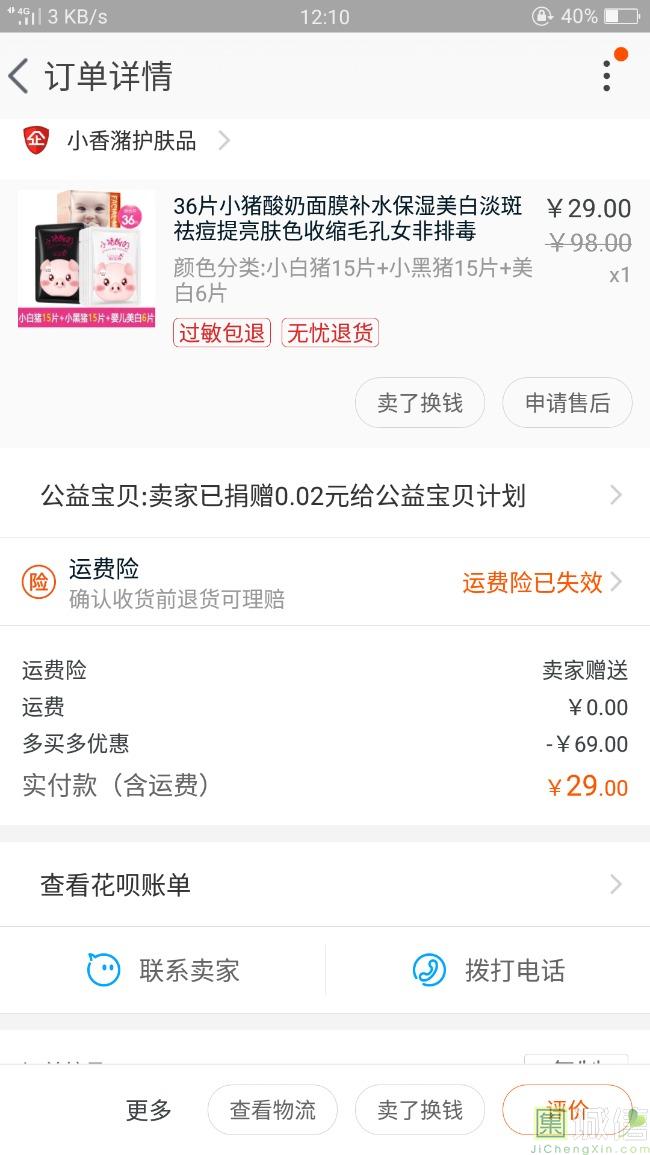650x1155 pixels.
Task: Open the 36片小猪酸奶面膜 product image
Action: coord(86,258)
